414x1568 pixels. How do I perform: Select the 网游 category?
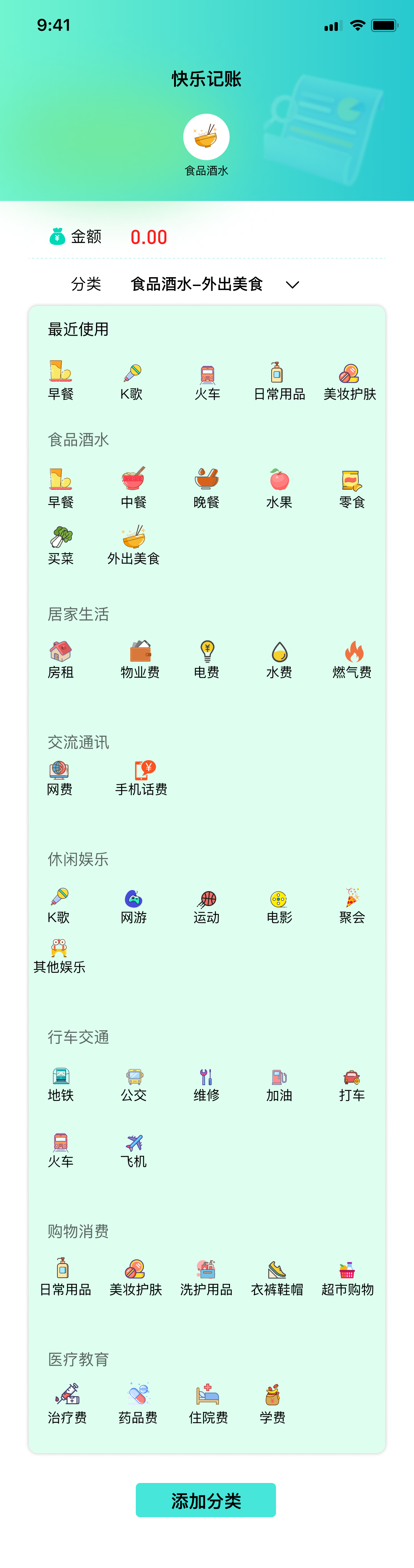pyautogui.click(x=133, y=906)
